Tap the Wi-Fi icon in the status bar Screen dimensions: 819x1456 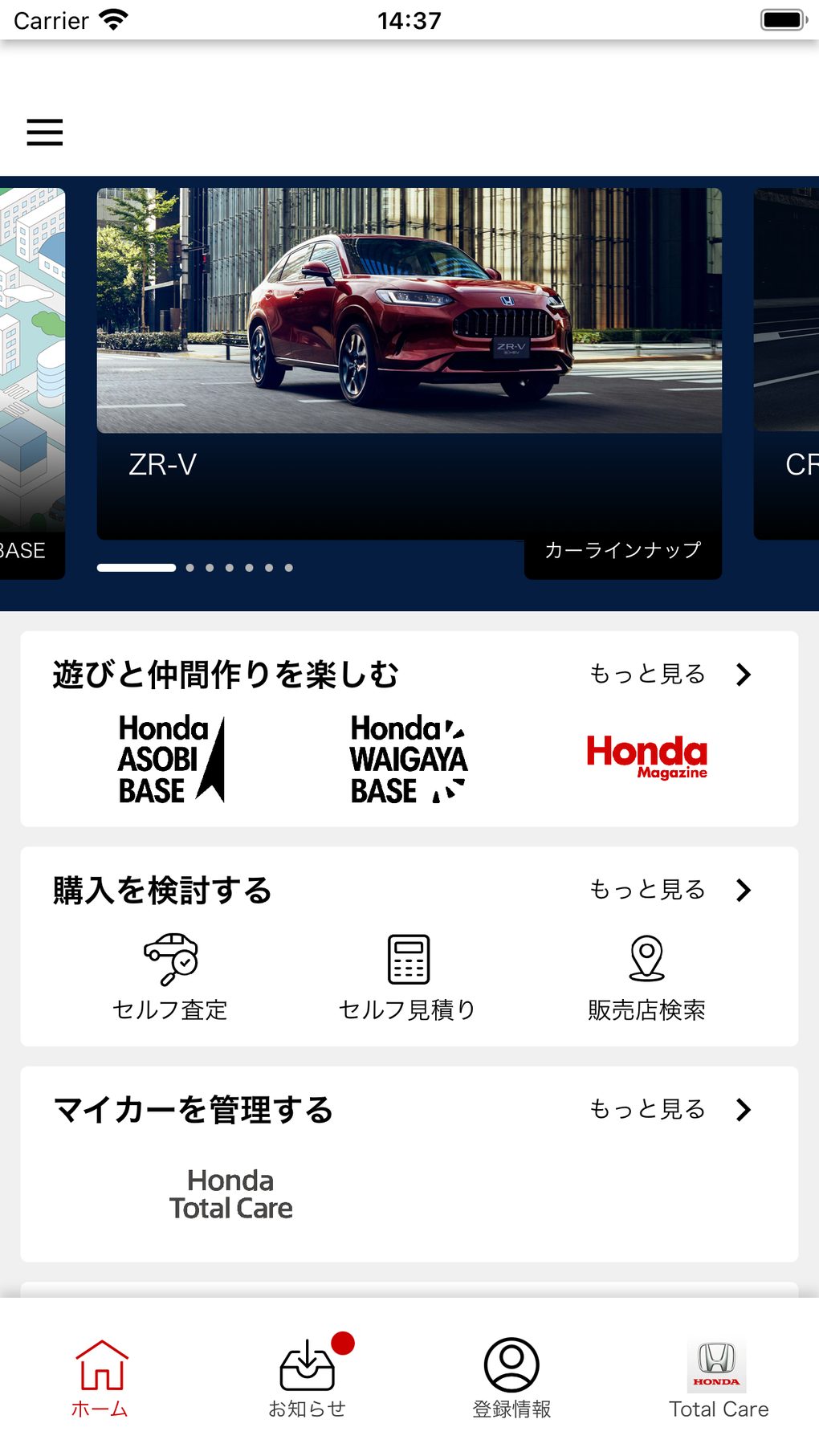pyautogui.click(x=112, y=19)
